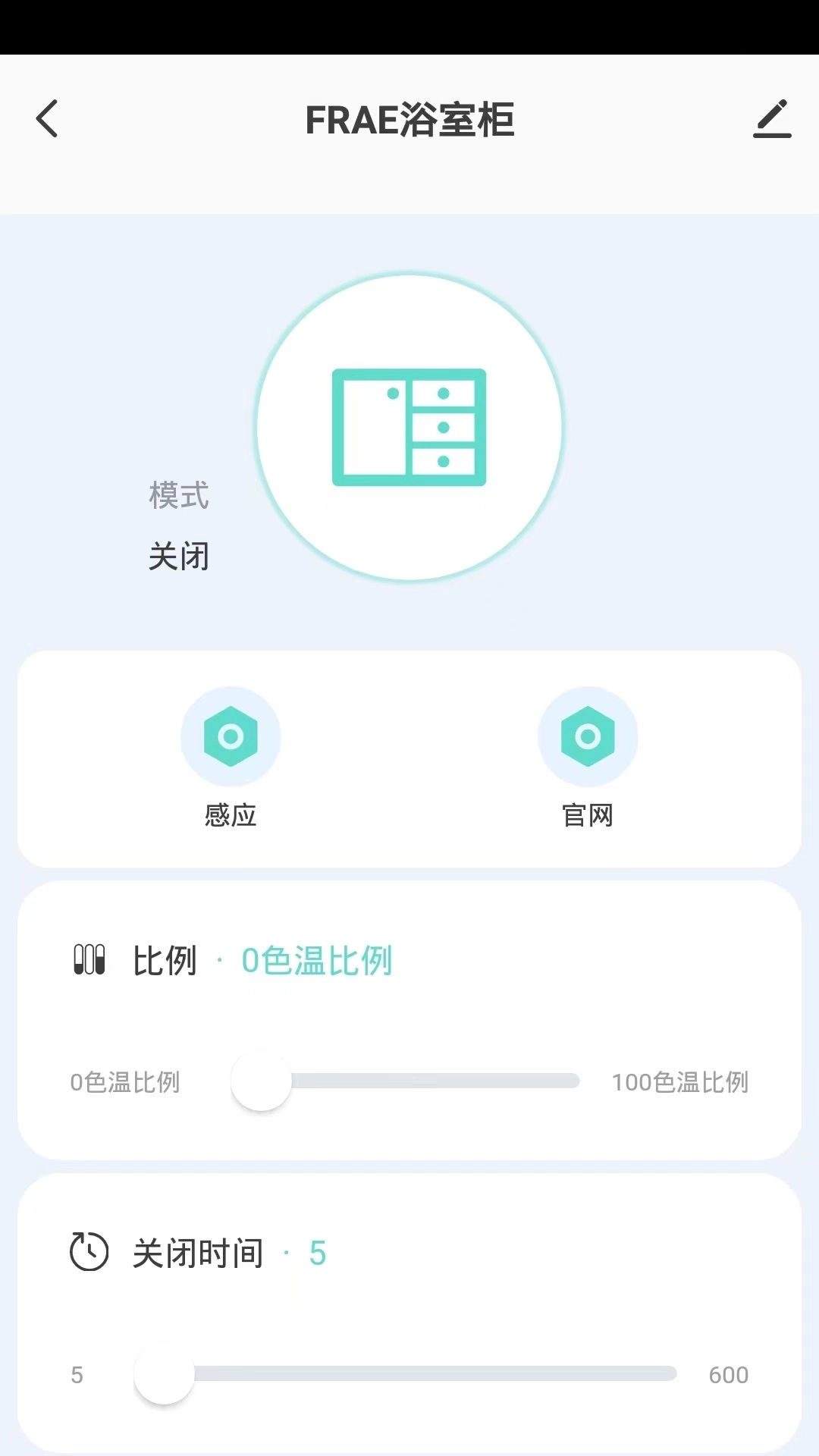819x1456 pixels.
Task: Tap the 比例 section header
Action: coord(166,959)
